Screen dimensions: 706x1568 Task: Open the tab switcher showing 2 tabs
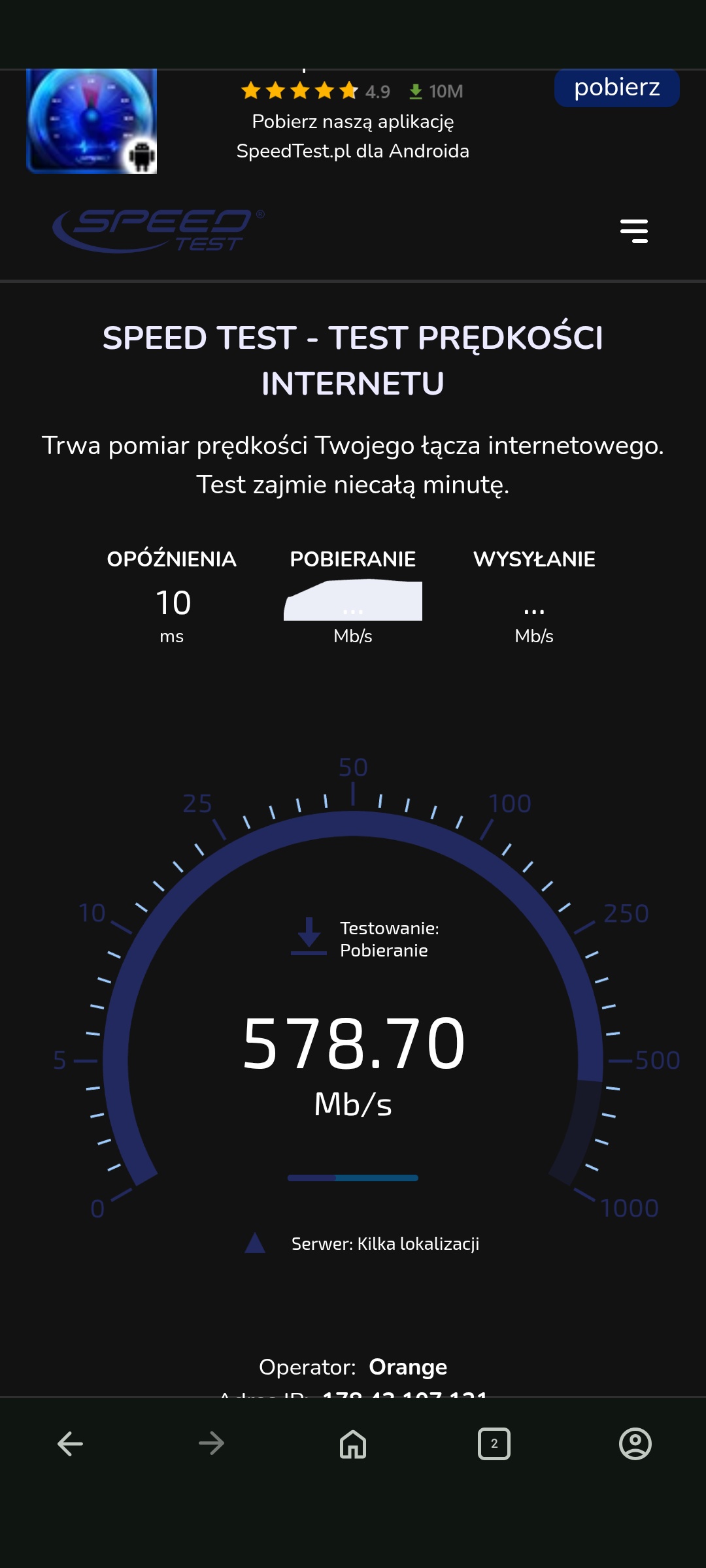pos(494,1444)
